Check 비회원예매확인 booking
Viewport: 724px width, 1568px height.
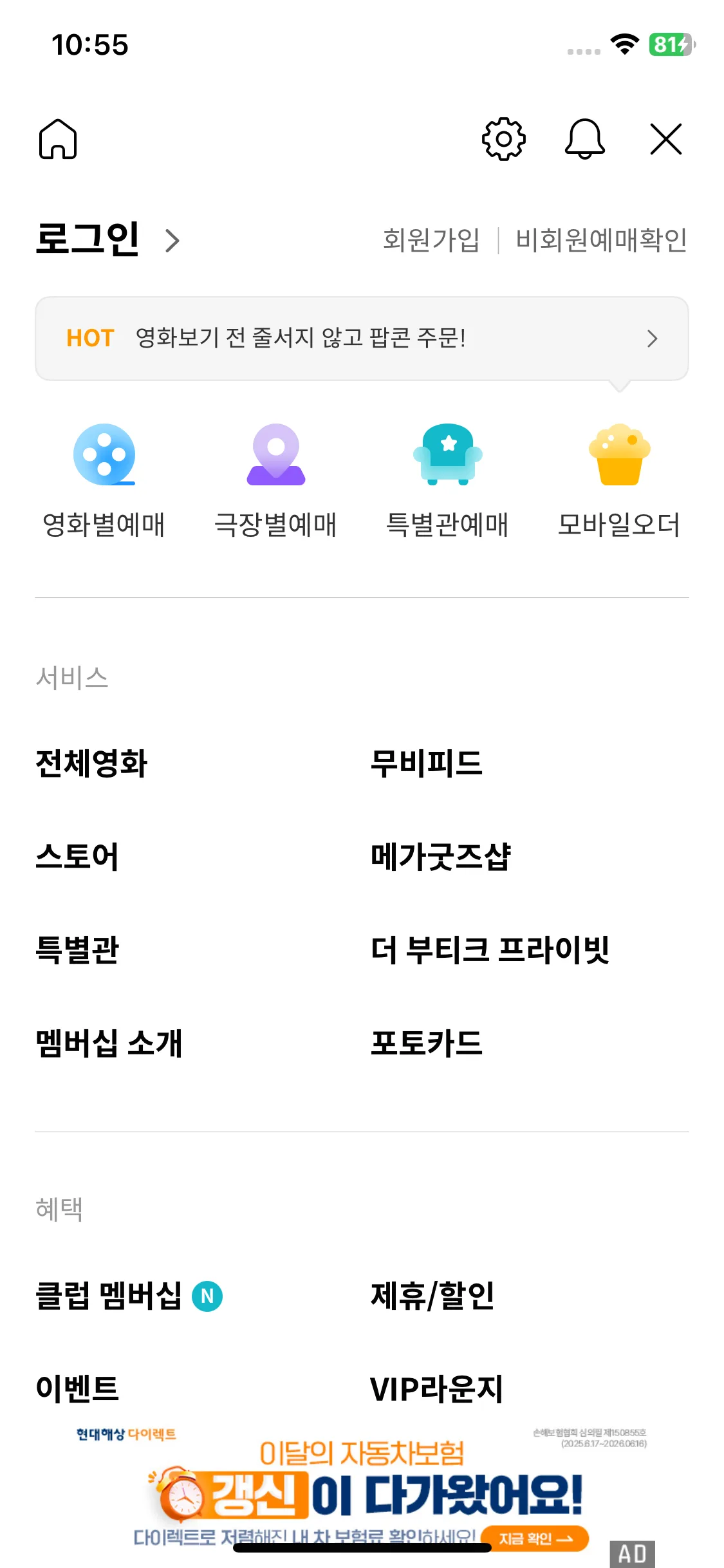click(x=601, y=240)
